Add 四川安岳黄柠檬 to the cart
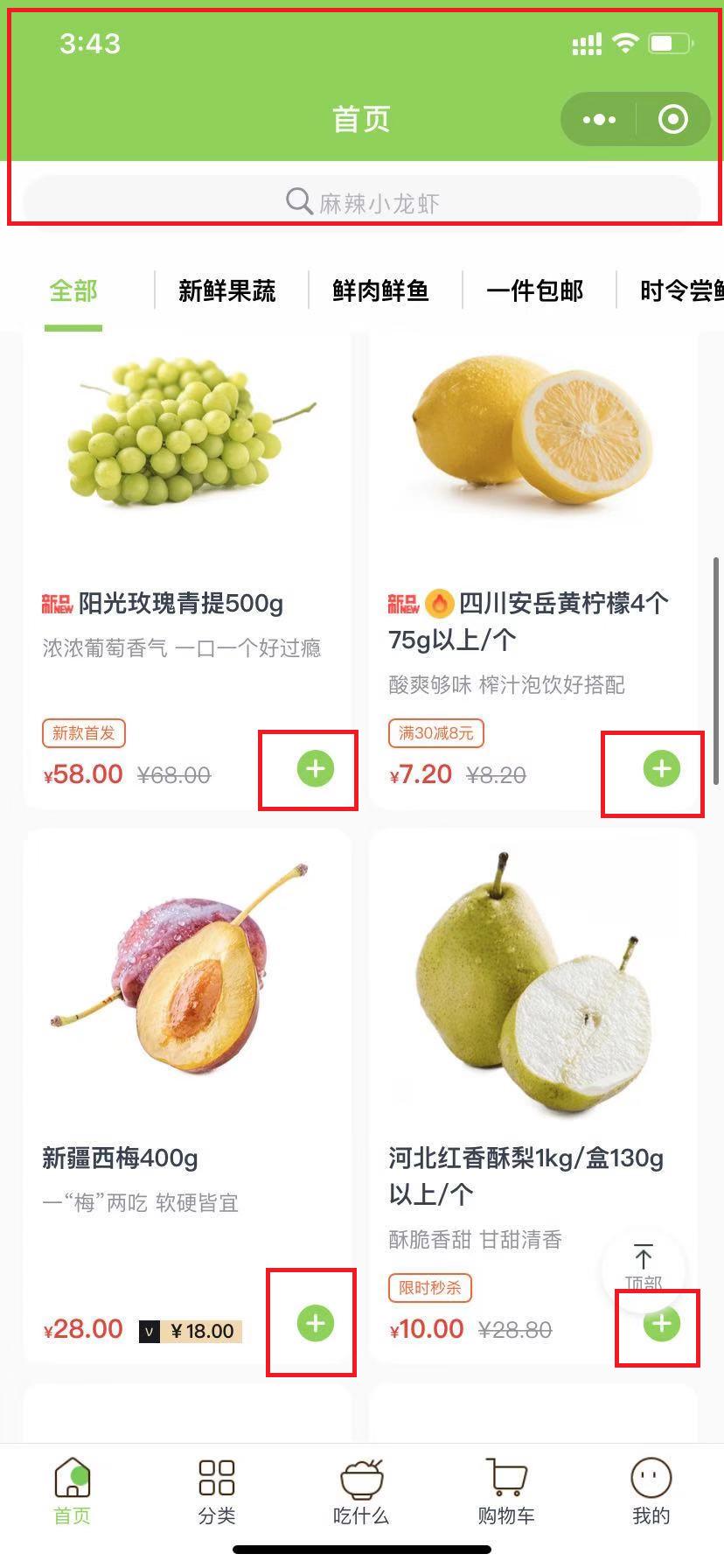 coord(662,769)
